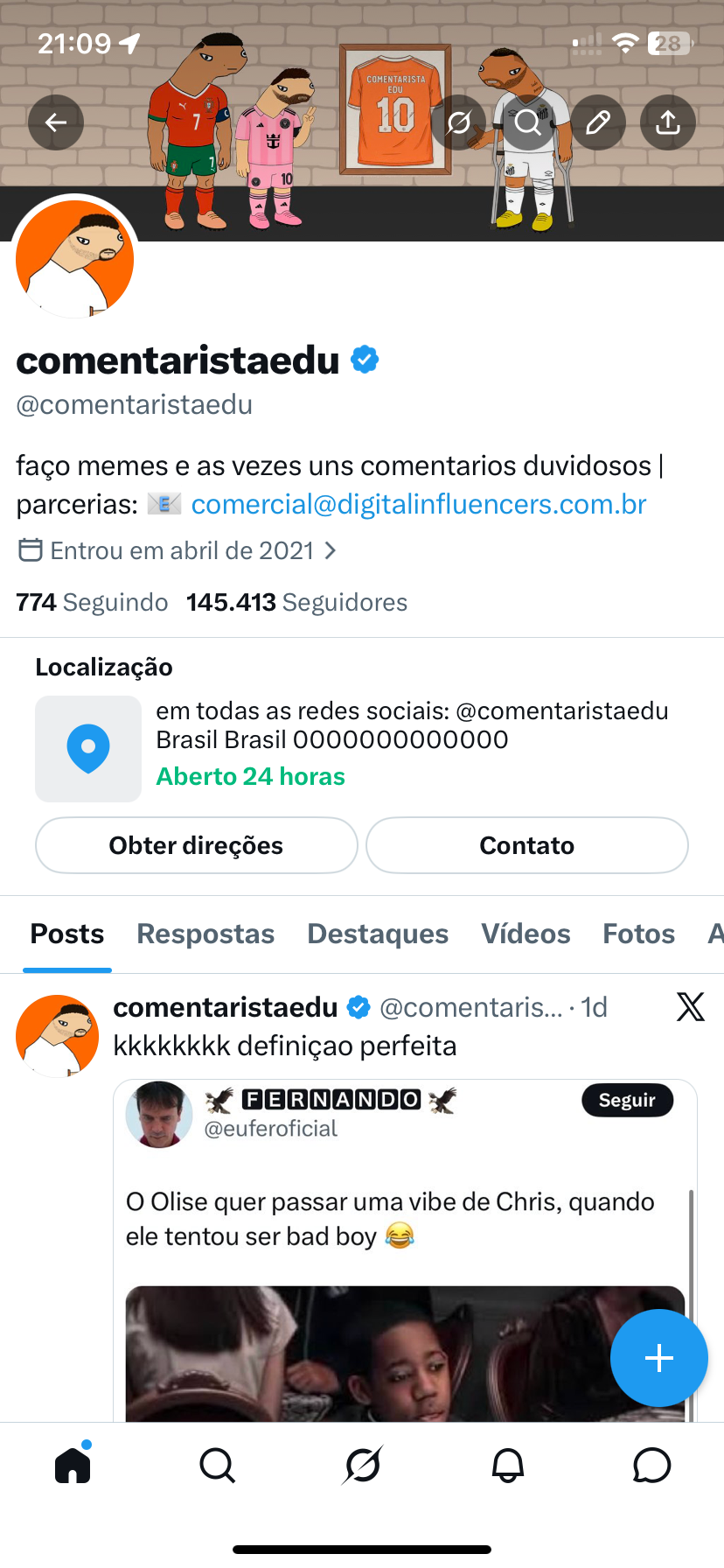724x1568 pixels.
Task: Switch to the Fotos tab
Action: (x=638, y=934)
